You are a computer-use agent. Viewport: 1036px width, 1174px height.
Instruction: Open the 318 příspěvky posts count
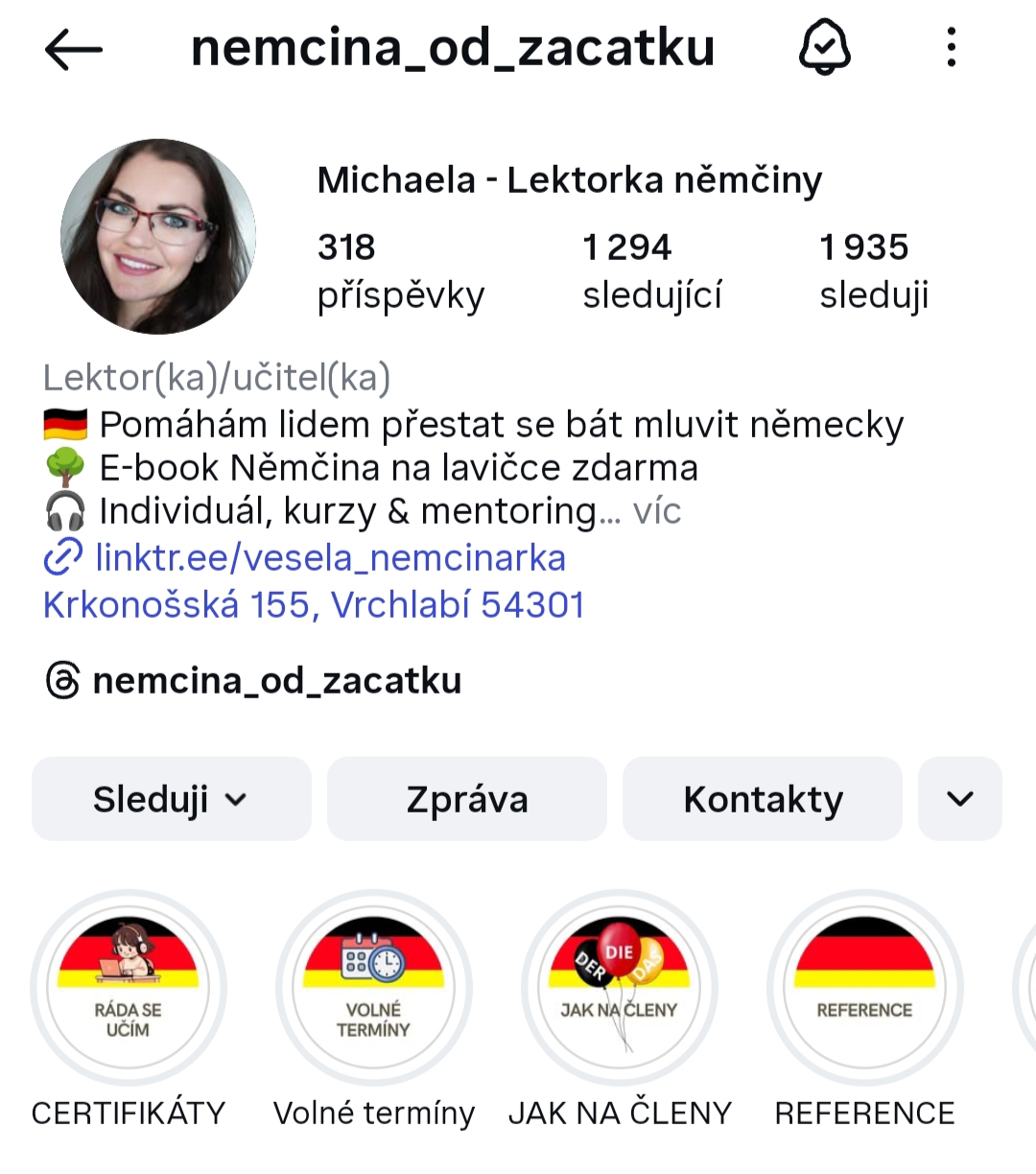pos(400,271)
